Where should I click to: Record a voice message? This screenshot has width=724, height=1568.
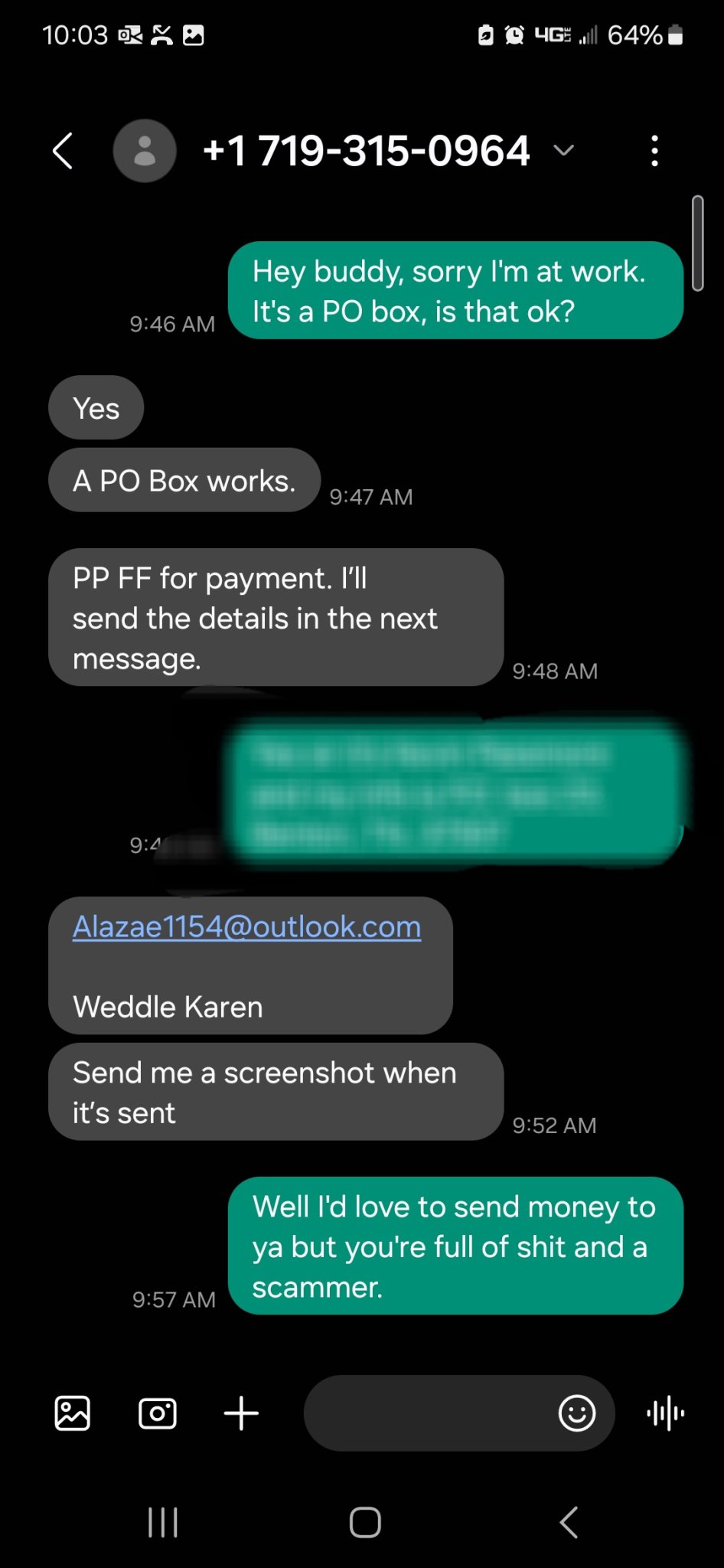(666, 1413)
